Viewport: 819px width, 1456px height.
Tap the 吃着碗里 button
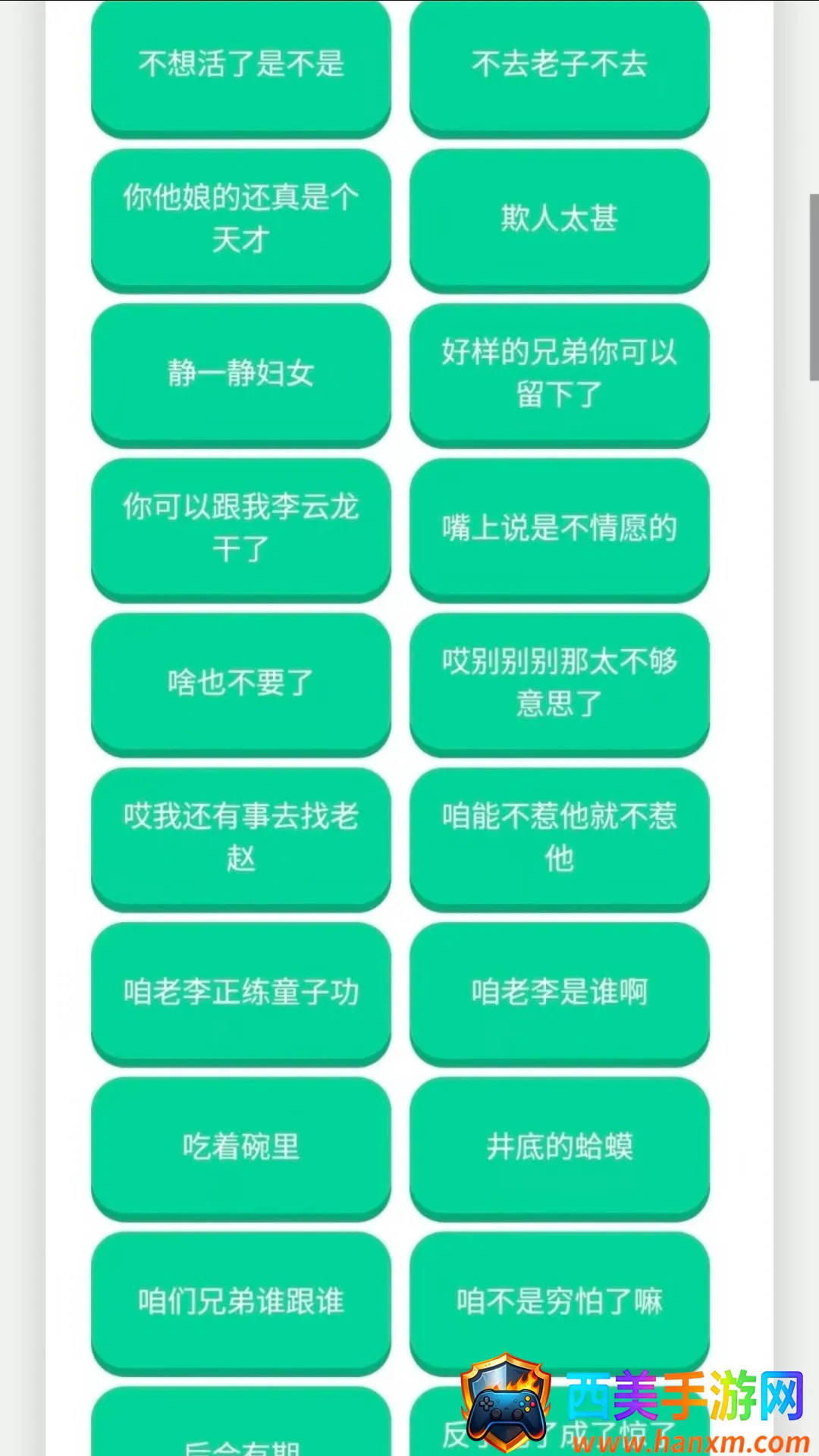tap(241, 1147)
